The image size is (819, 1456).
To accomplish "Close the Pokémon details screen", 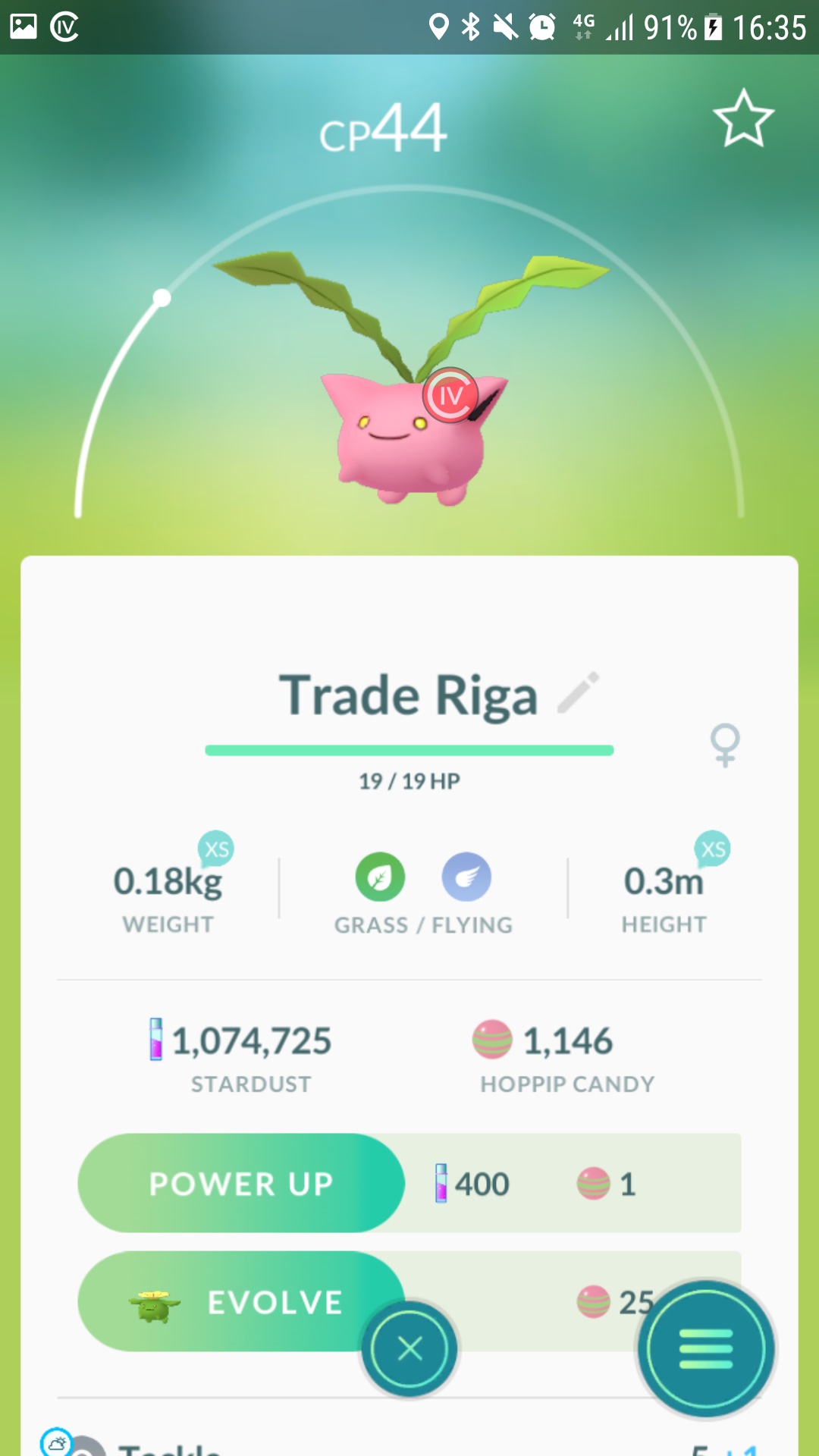I will click(x=409, y=1349).
